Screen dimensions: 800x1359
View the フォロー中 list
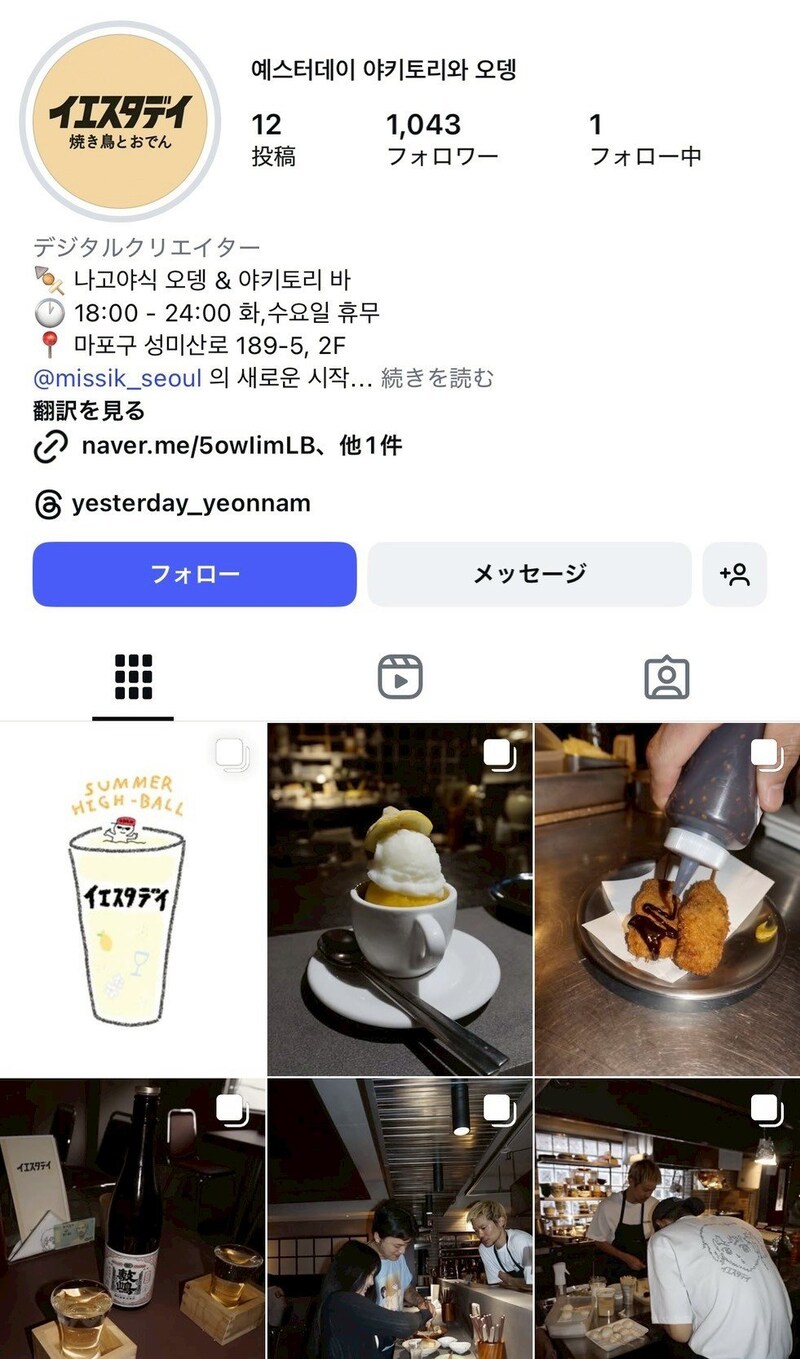point(645,139)
